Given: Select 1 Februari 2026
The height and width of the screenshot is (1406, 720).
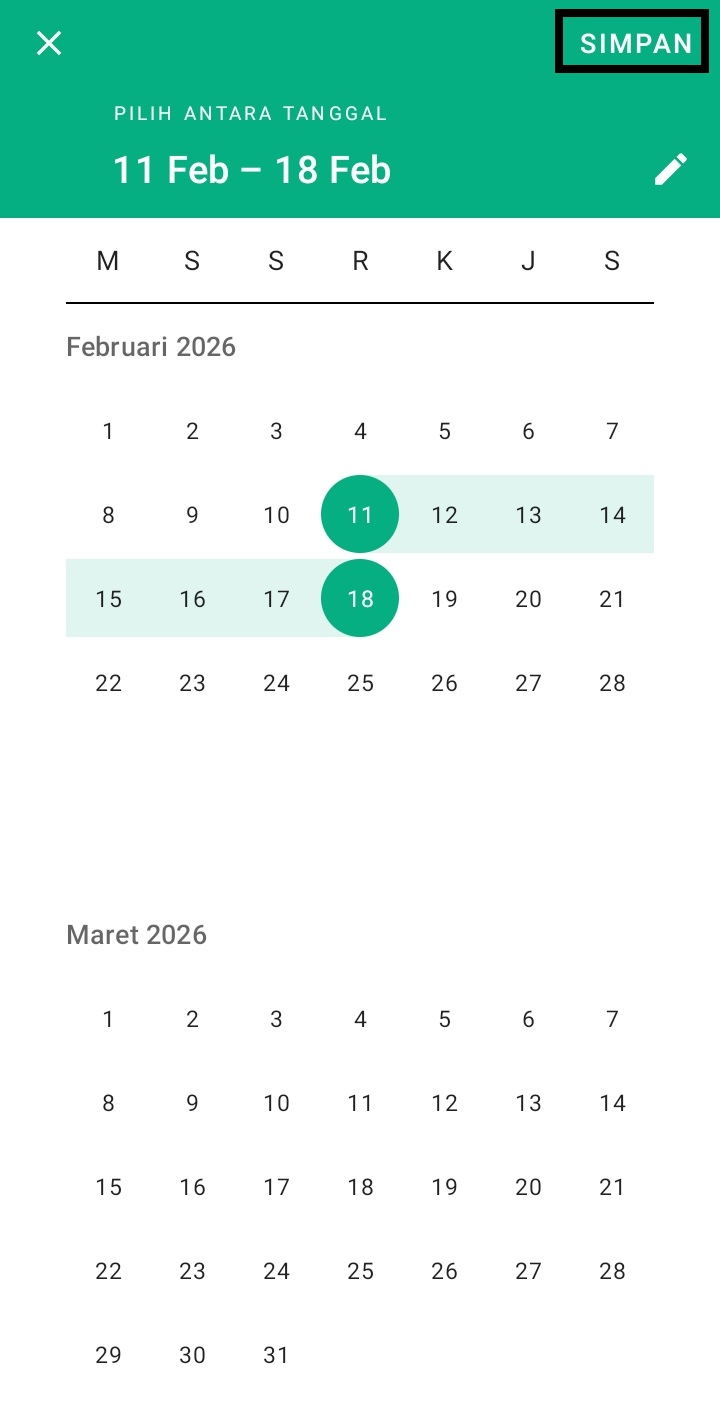Looking at the screenshot, I should tap(108, 431).
